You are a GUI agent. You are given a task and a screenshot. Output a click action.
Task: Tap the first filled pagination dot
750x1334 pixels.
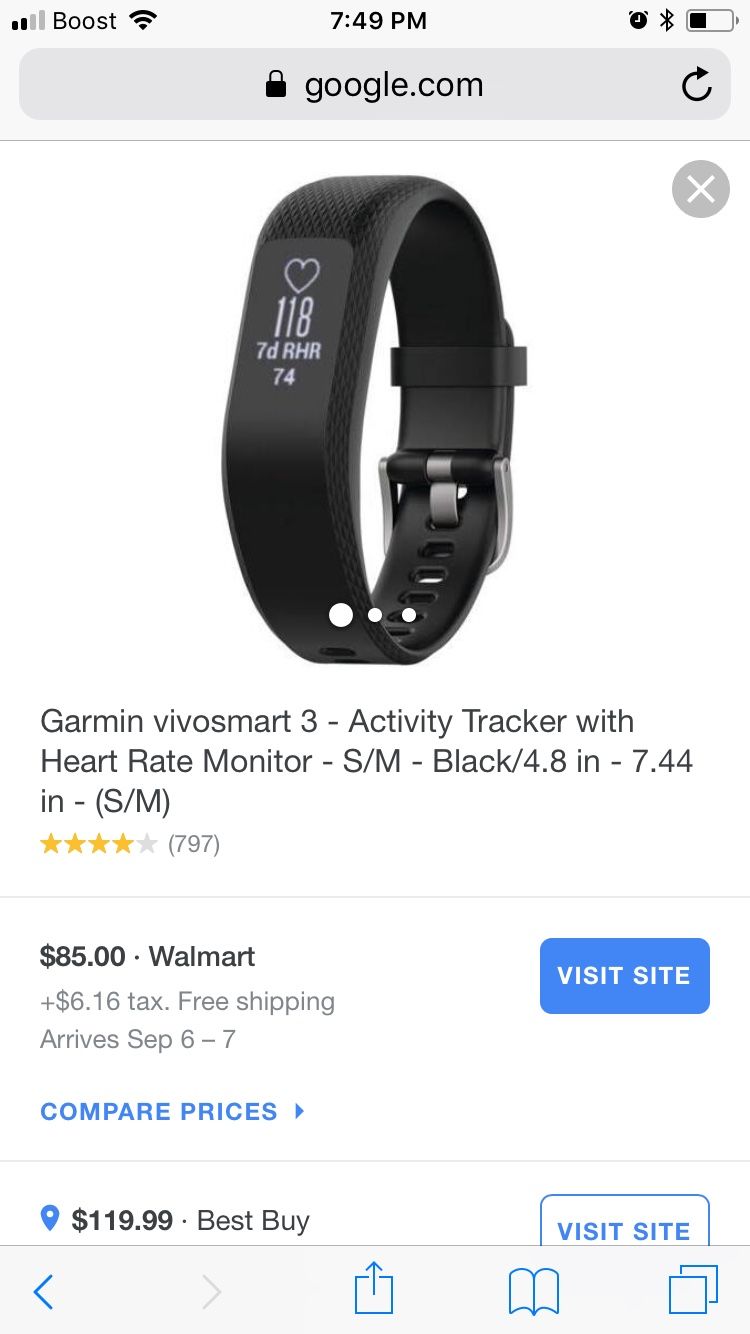(341, 615)
